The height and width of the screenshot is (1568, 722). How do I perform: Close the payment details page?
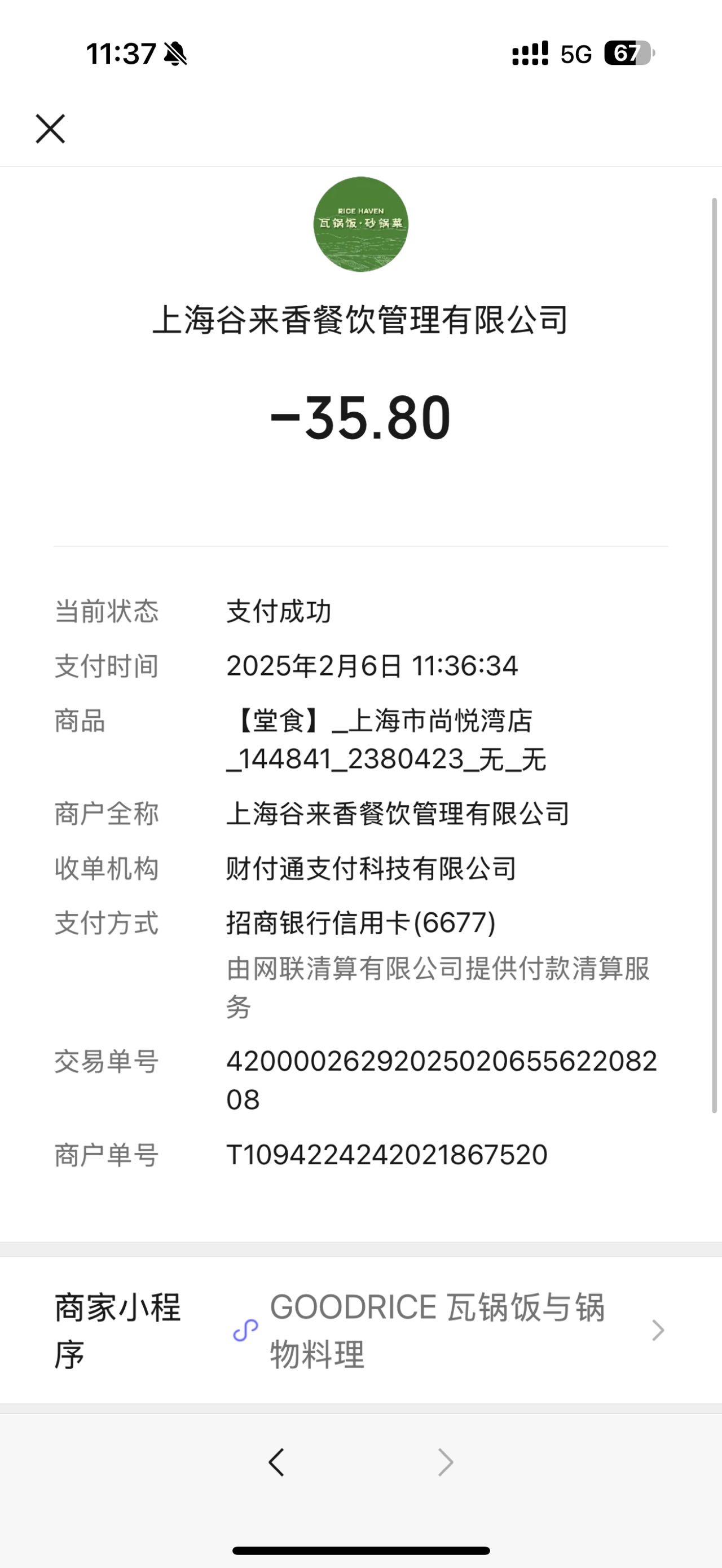51,129
